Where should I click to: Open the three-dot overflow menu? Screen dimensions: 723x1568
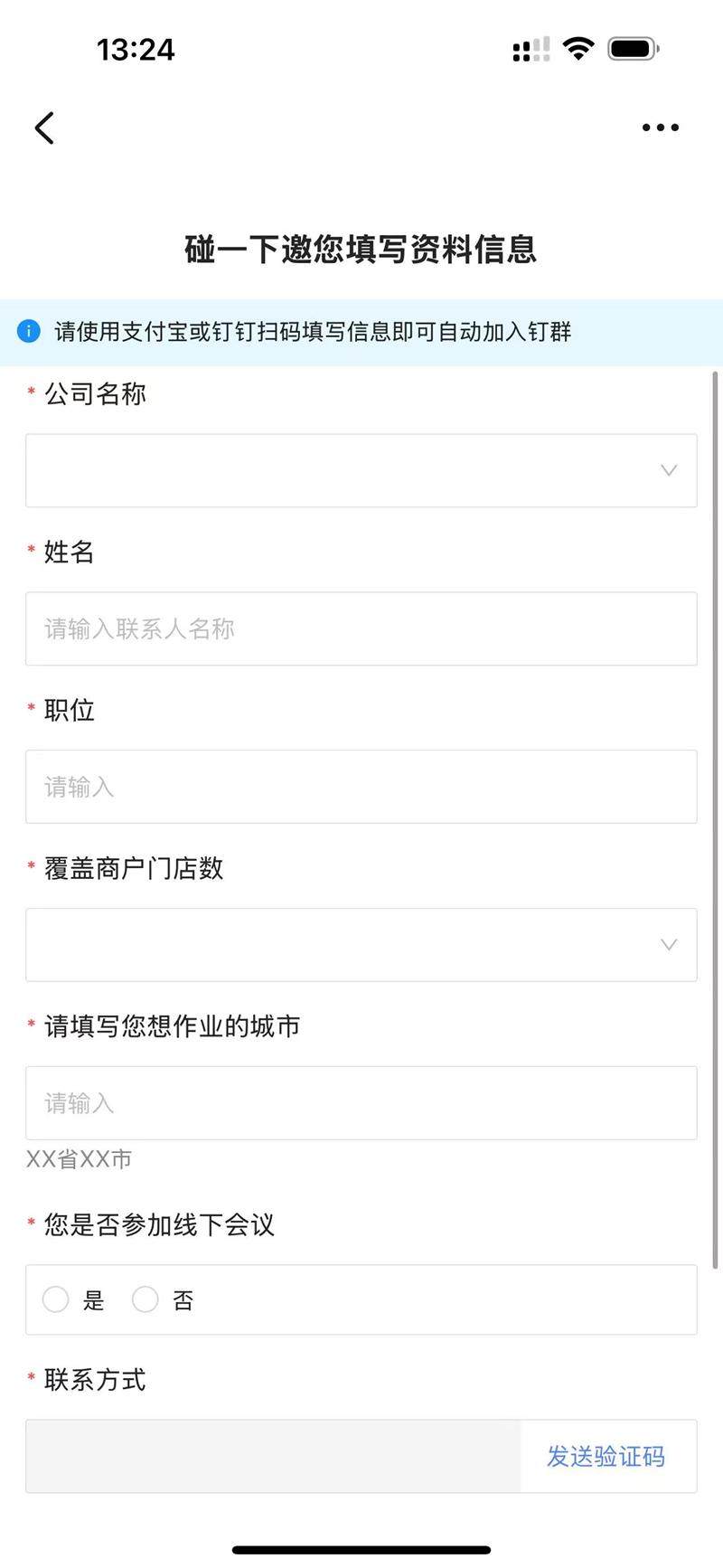(x=660, y=128)
